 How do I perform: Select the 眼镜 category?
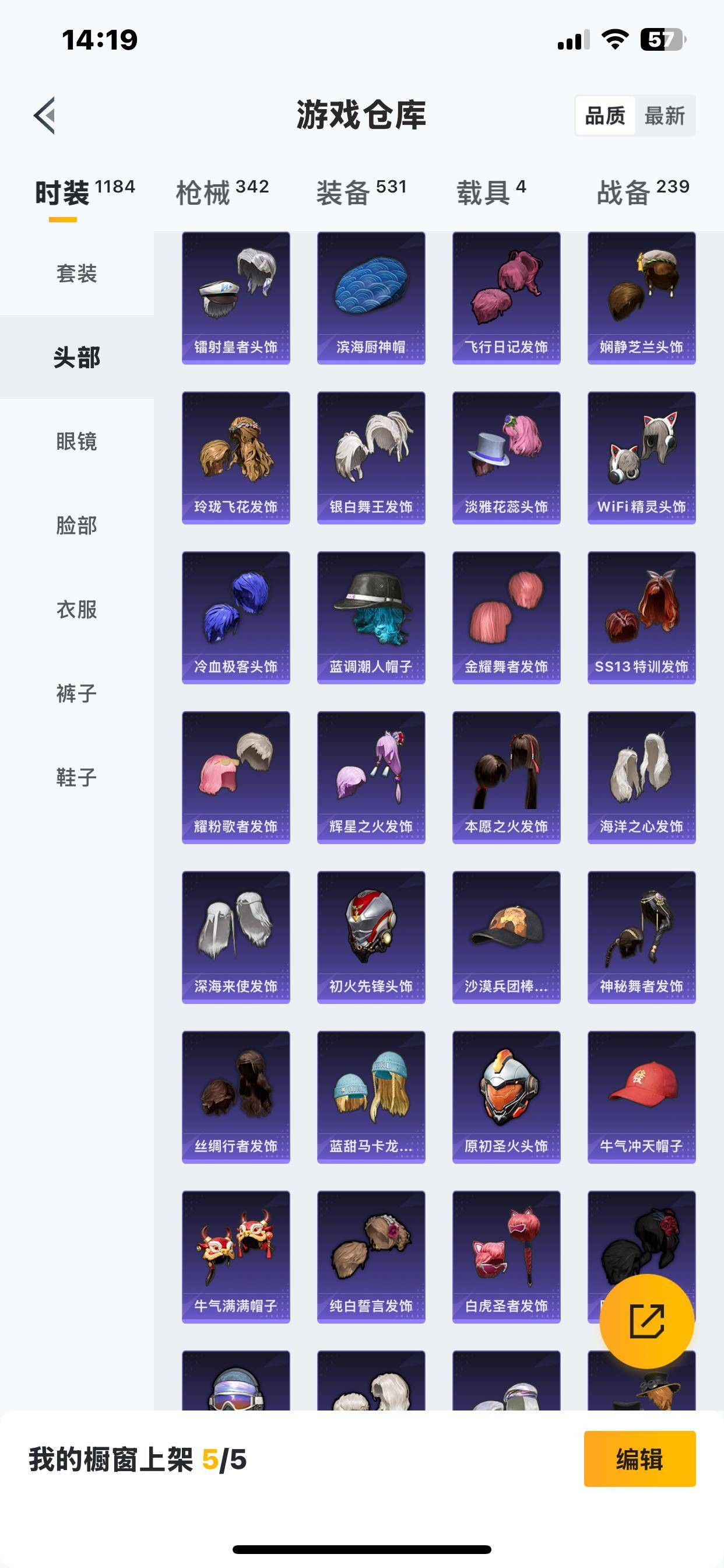tap(77, 442)
